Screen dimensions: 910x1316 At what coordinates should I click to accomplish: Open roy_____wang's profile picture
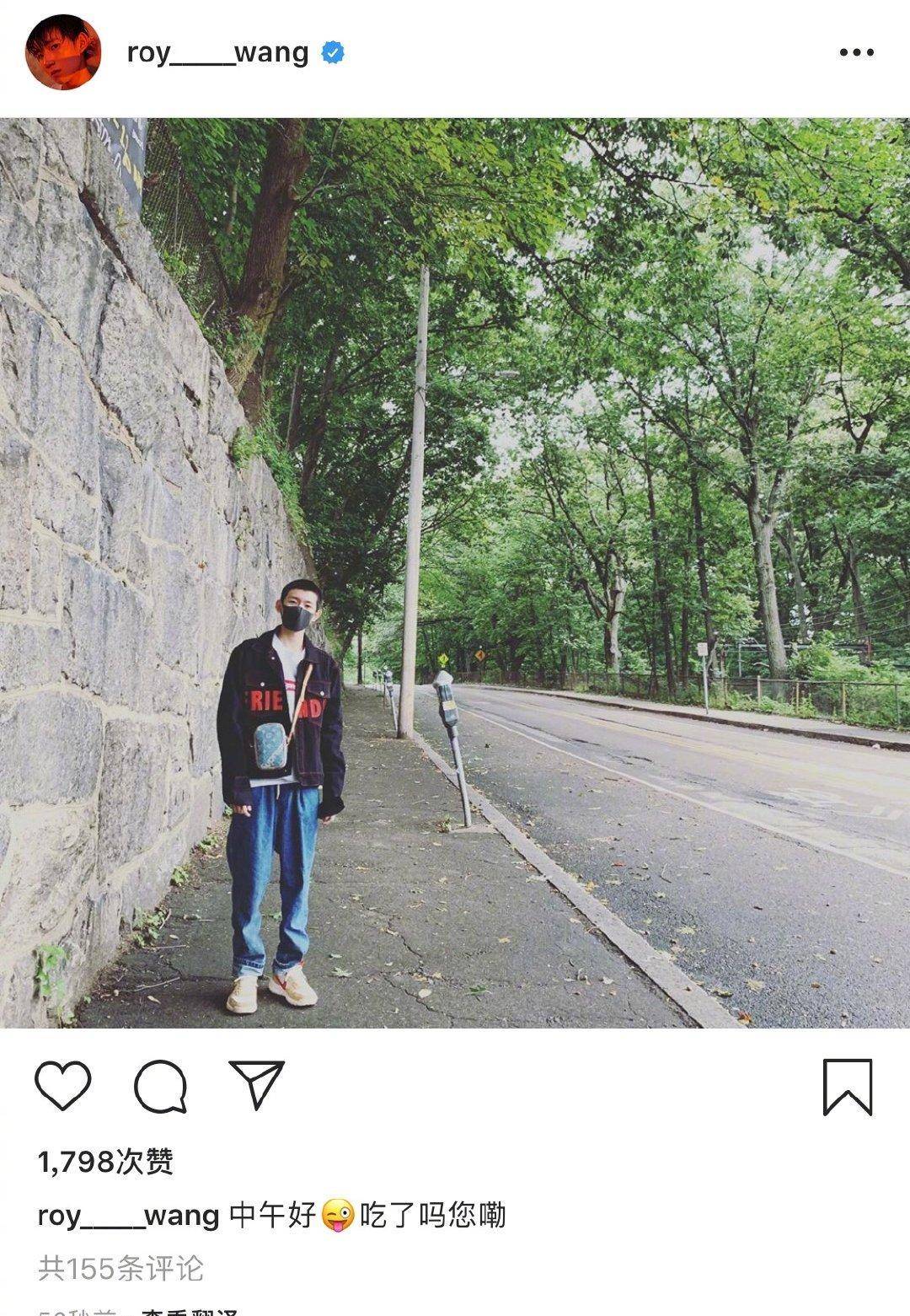[x=63, y=52]
